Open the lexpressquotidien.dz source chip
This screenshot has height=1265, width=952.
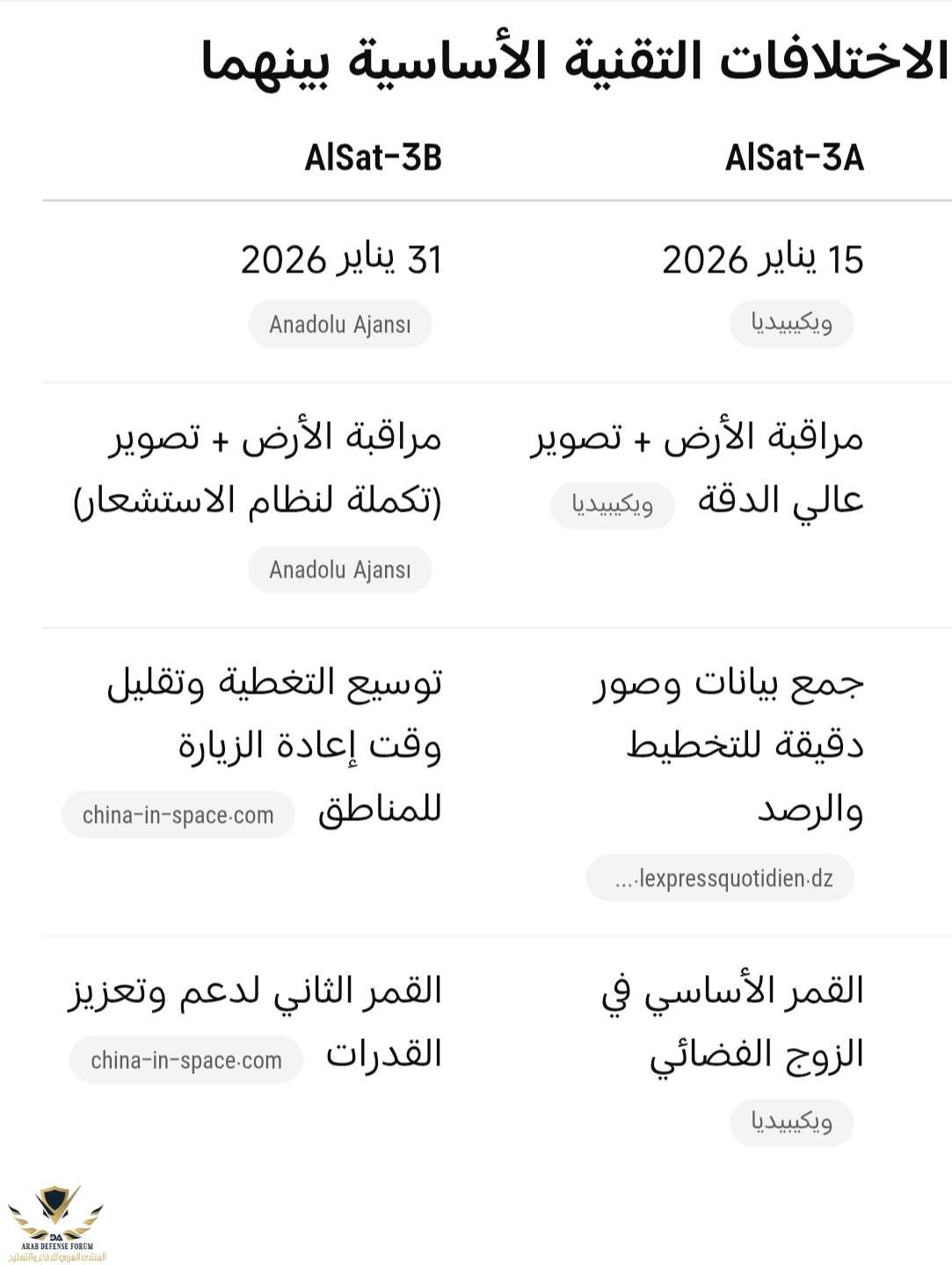pyautogui.click(x=720, y=878)
